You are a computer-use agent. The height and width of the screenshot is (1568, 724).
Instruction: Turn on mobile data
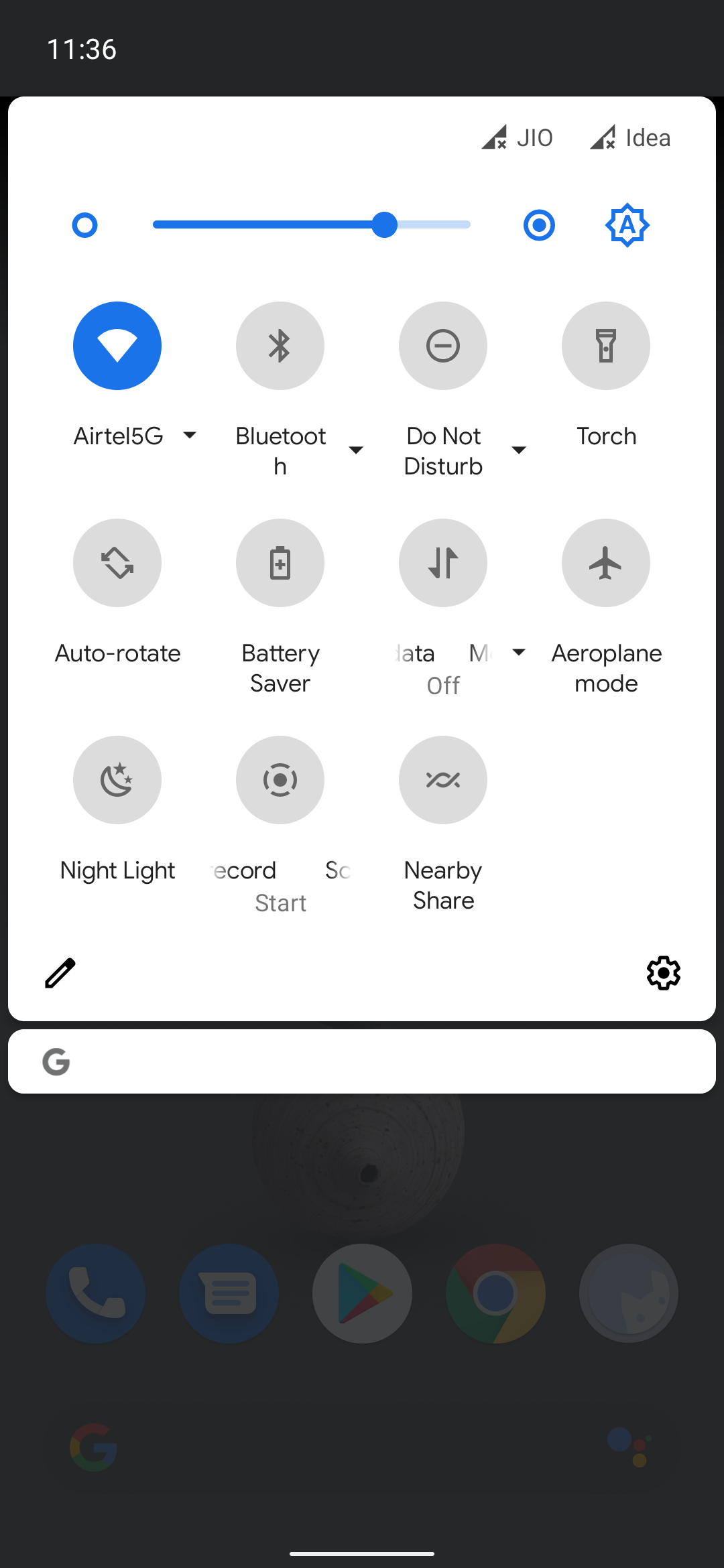point(443,563)
